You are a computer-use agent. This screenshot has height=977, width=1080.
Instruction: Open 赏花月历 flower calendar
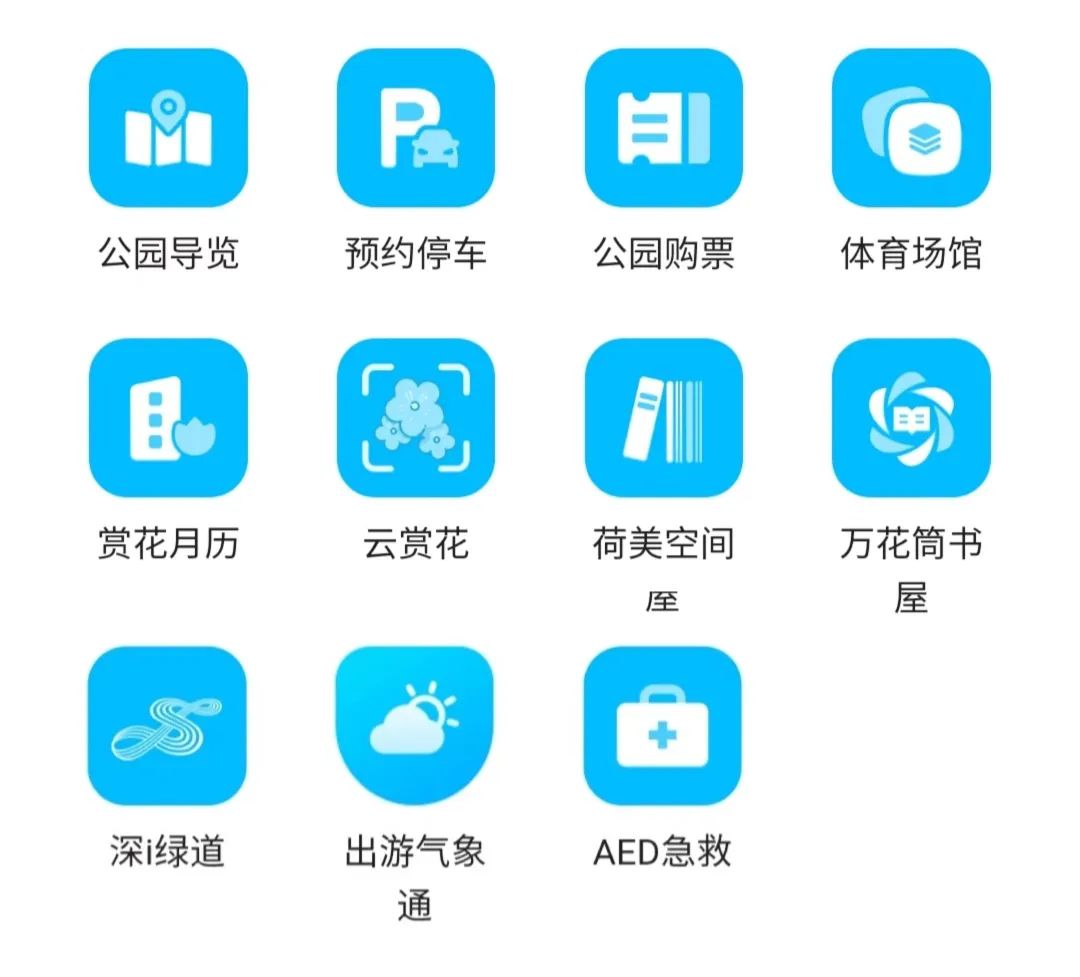[168, 418]
